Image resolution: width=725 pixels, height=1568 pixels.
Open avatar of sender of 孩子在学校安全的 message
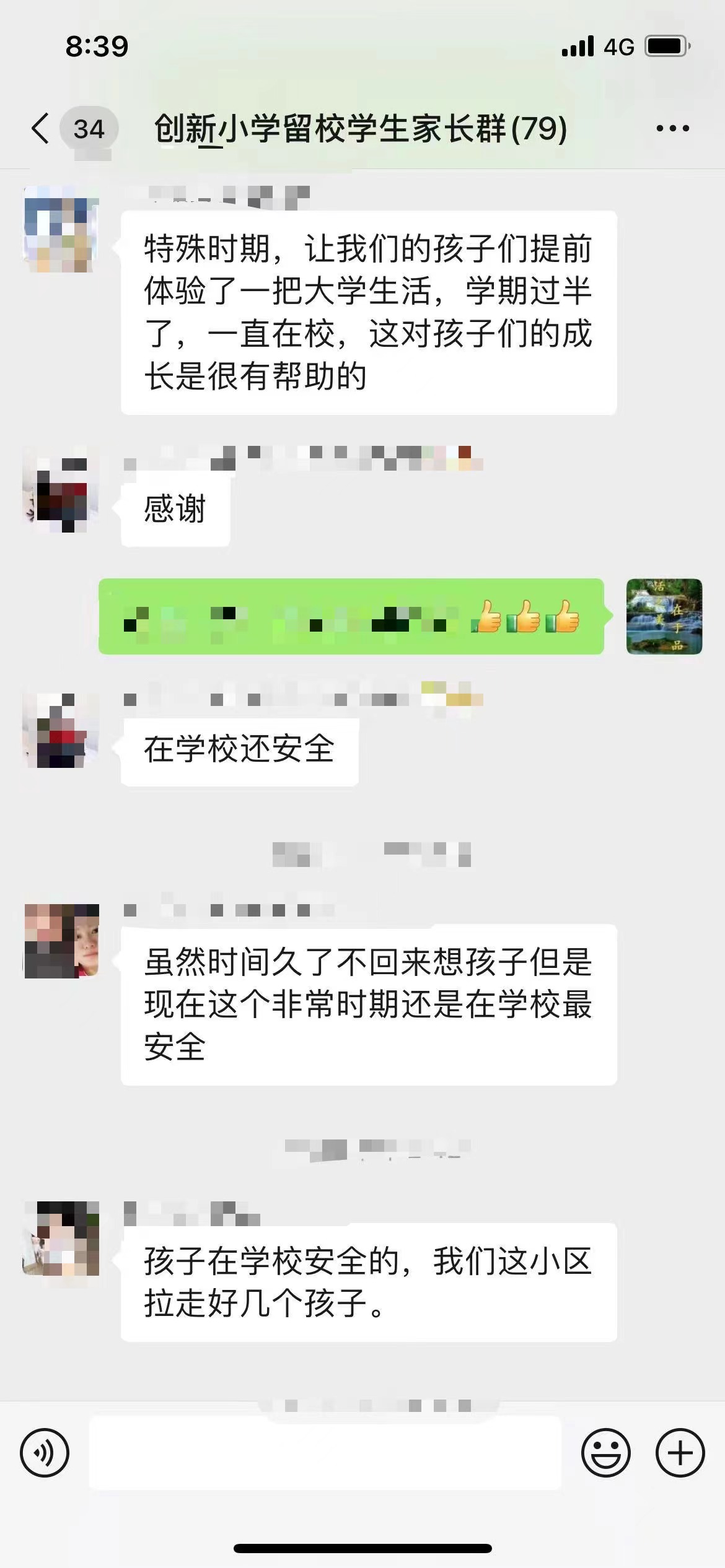(x=61, y=1239)
